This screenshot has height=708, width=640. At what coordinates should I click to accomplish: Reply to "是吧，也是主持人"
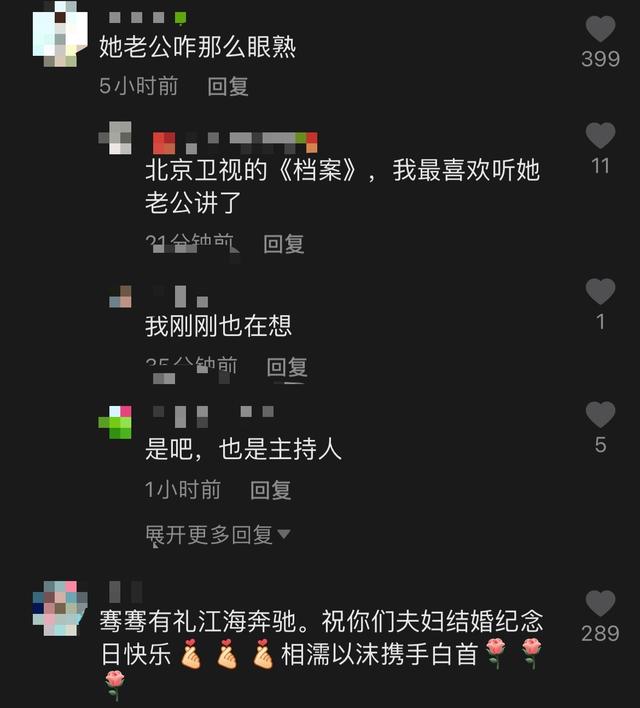click(x=270, y=489)
